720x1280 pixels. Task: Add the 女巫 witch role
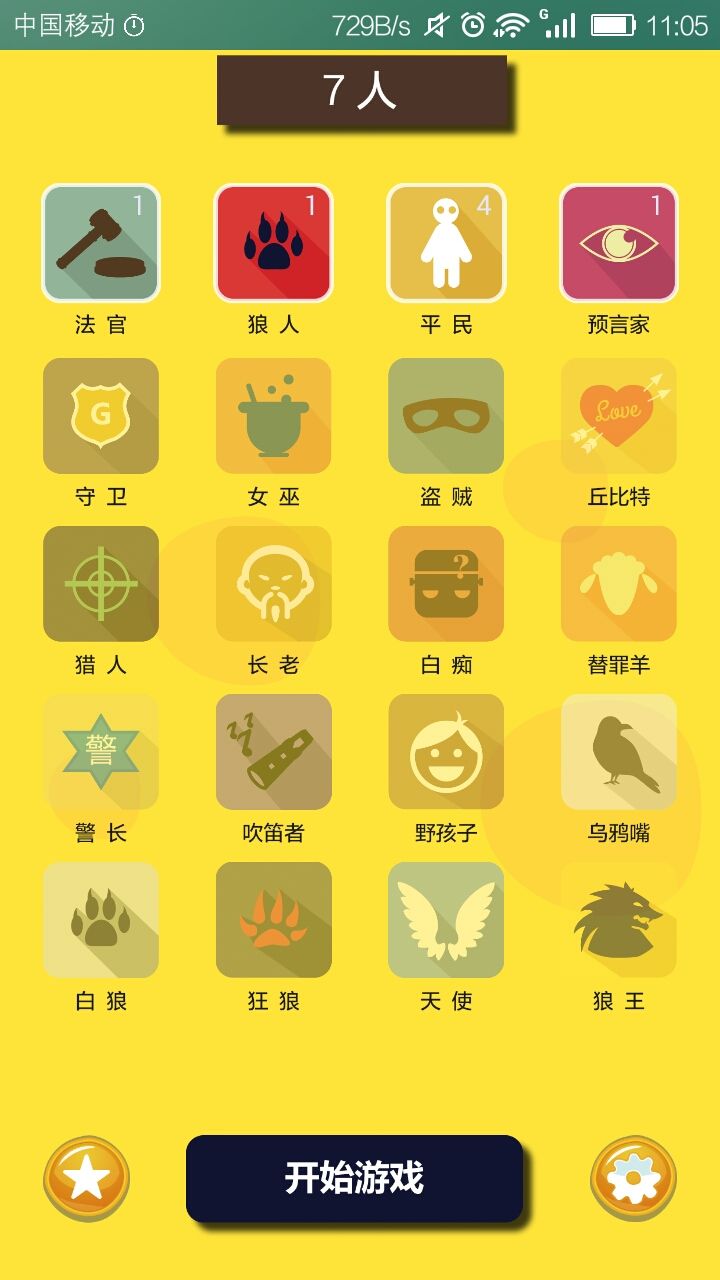pos(273,416)
